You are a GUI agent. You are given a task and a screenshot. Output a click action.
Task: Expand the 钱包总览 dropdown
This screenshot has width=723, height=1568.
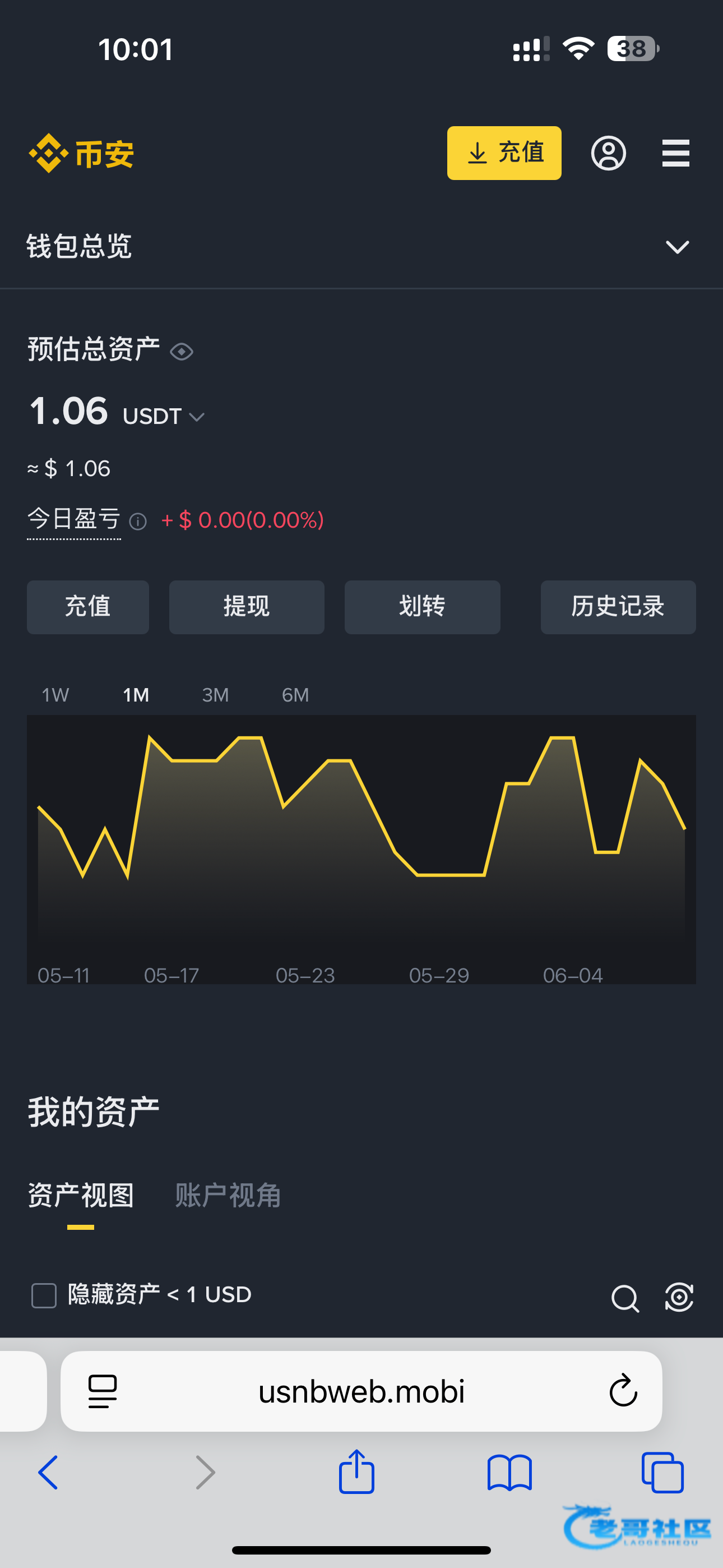coord(676,247)
